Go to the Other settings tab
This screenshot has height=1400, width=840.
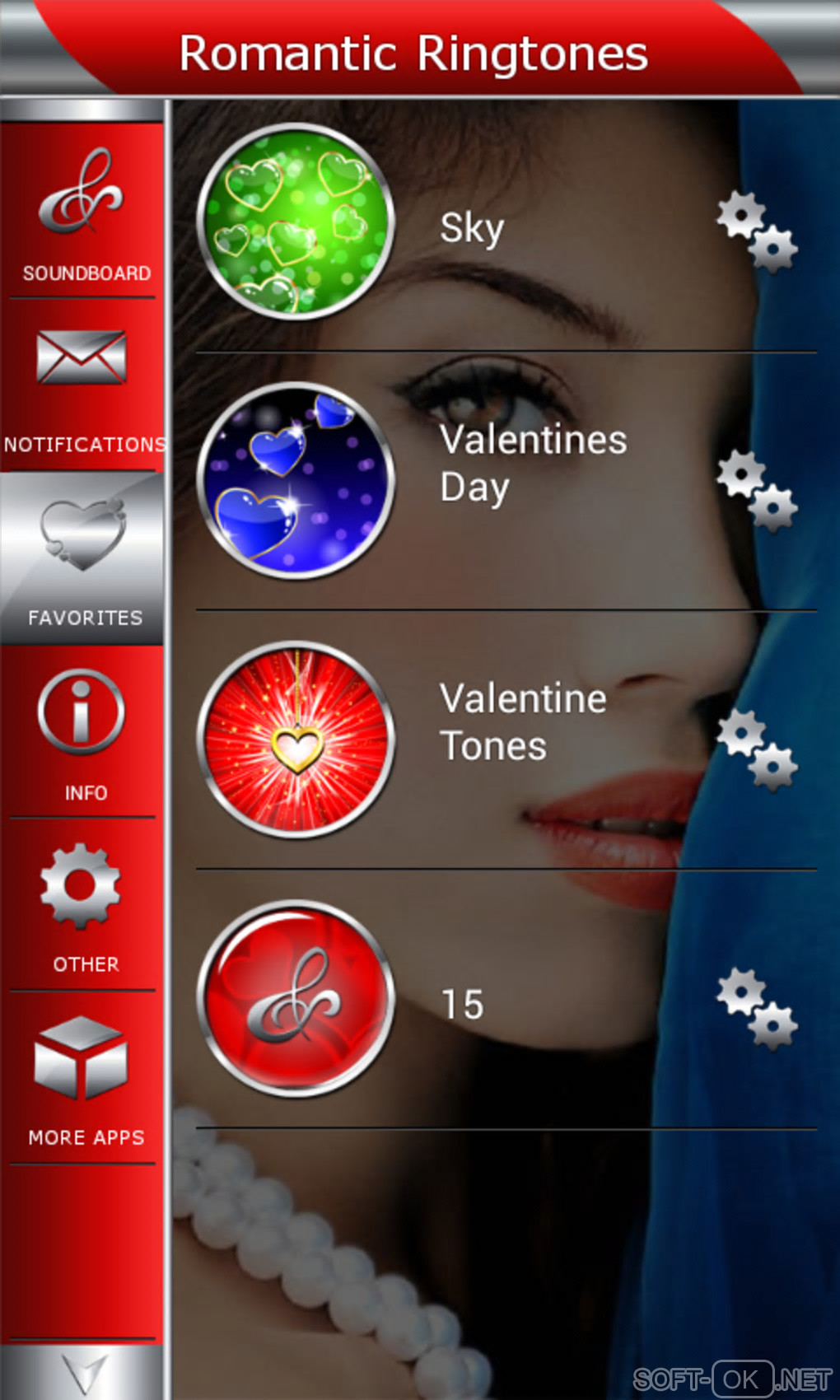(82, 904)
